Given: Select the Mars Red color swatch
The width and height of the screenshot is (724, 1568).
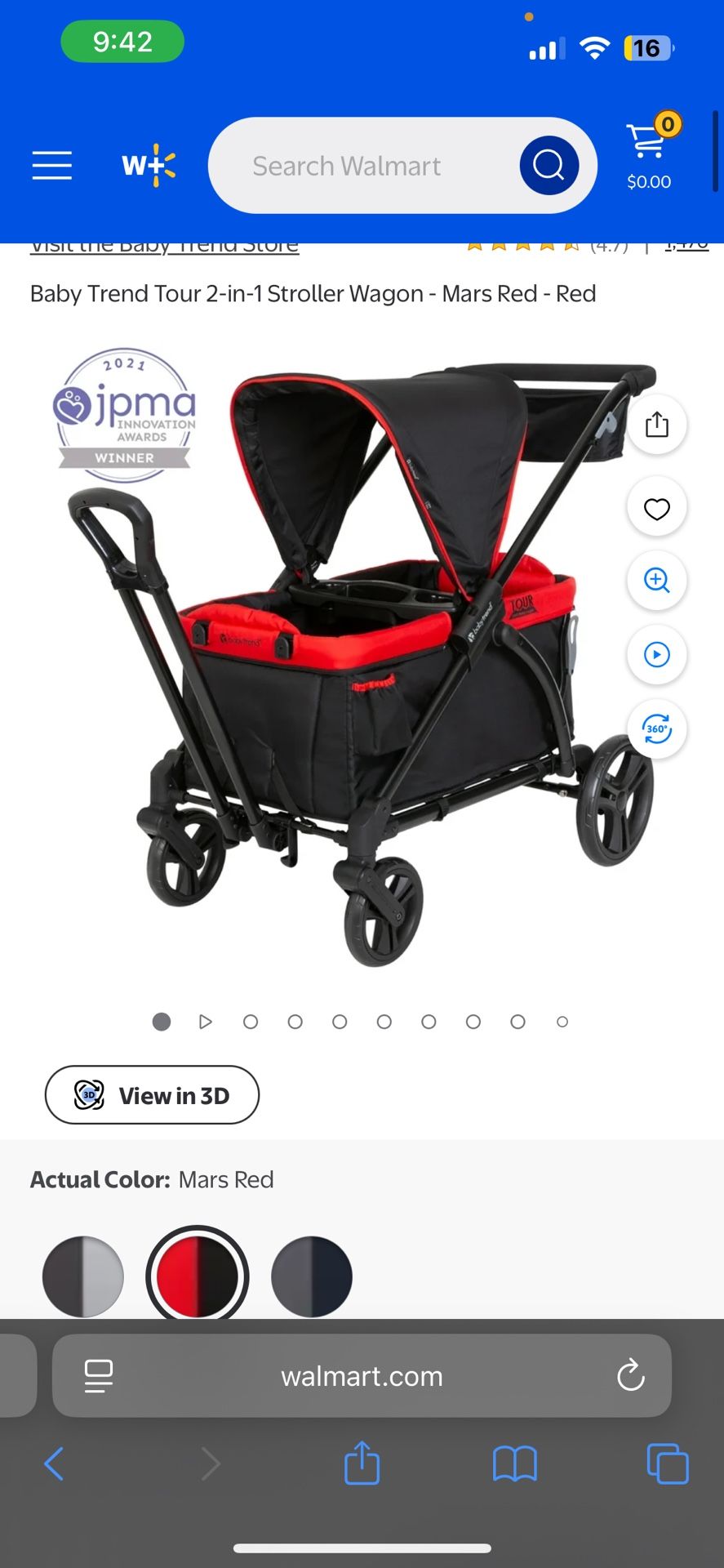Looking at the screenshot, I should coord(198,1276).
